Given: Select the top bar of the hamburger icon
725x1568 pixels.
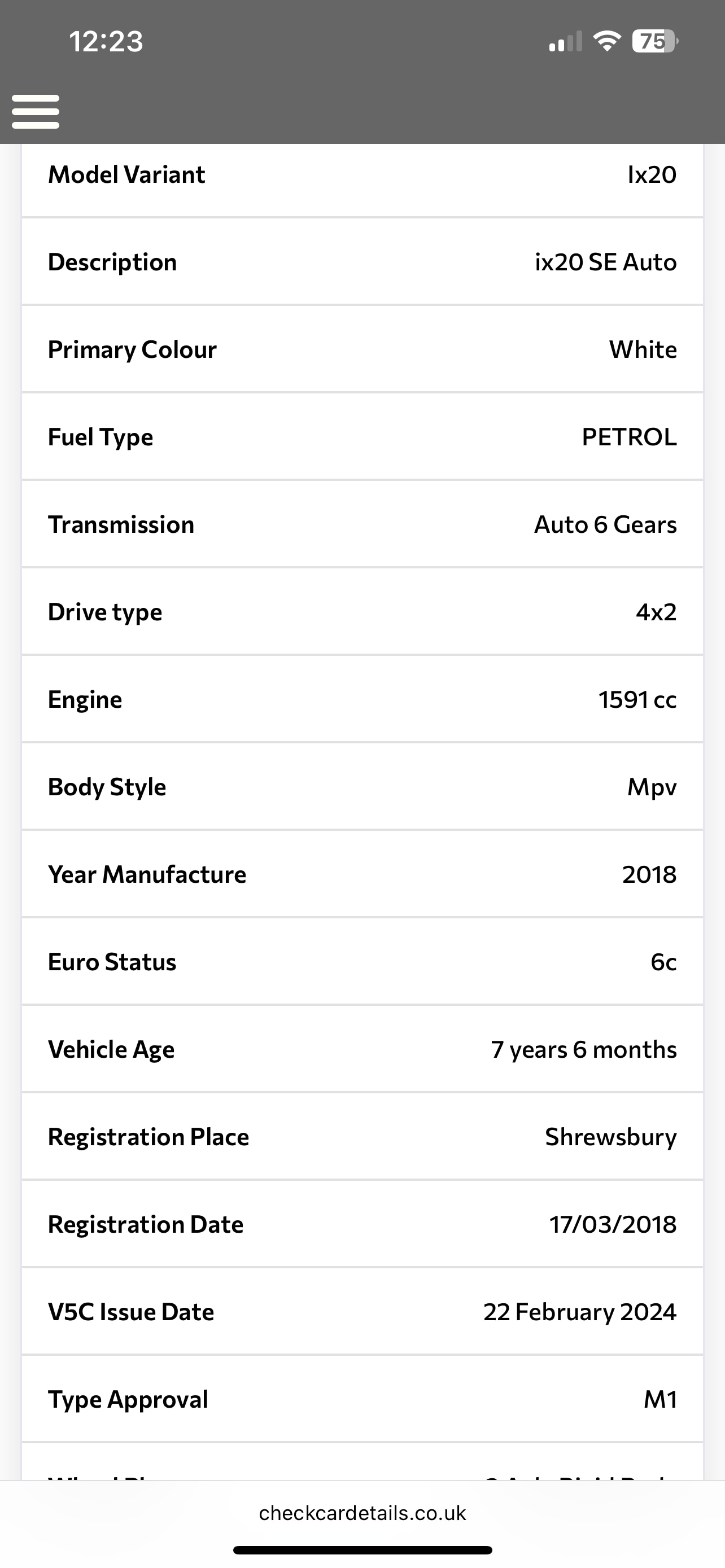Looking at the screenshot, I should 36,99.
